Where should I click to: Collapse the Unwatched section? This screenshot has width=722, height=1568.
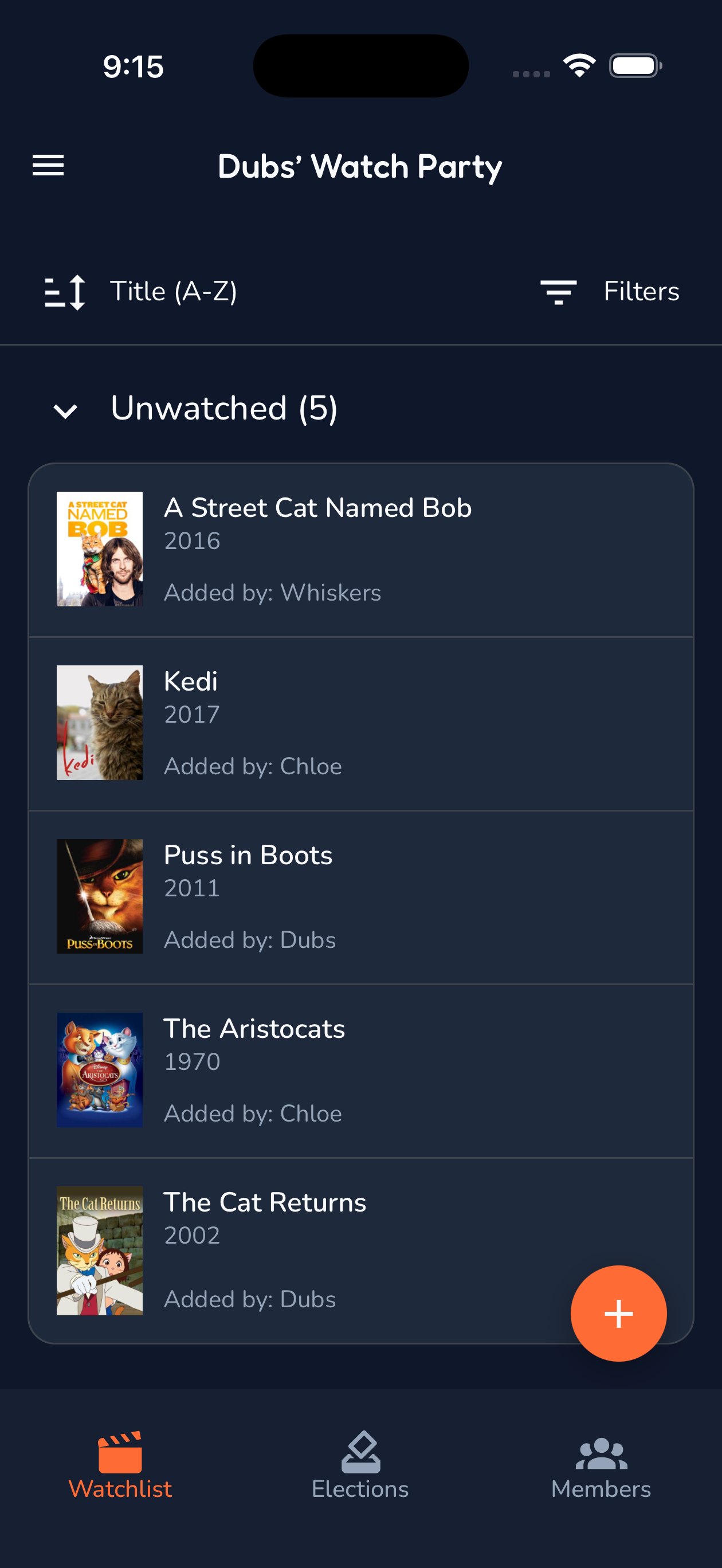[x=66, y=410]
